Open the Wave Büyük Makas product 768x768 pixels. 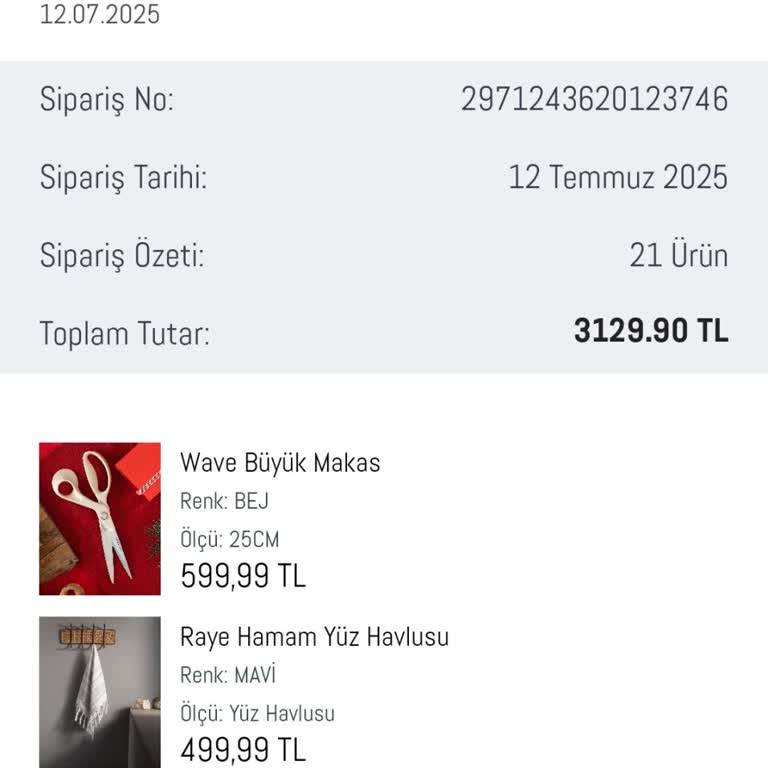pos(280,464)
